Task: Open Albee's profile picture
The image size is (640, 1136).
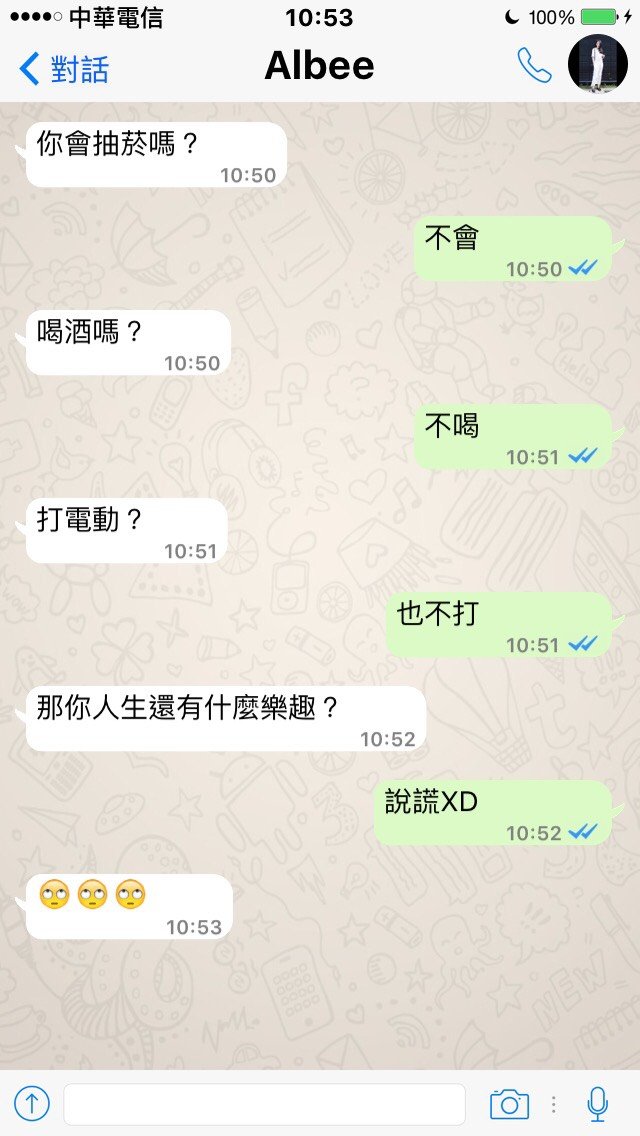Action: click(597, 65)
